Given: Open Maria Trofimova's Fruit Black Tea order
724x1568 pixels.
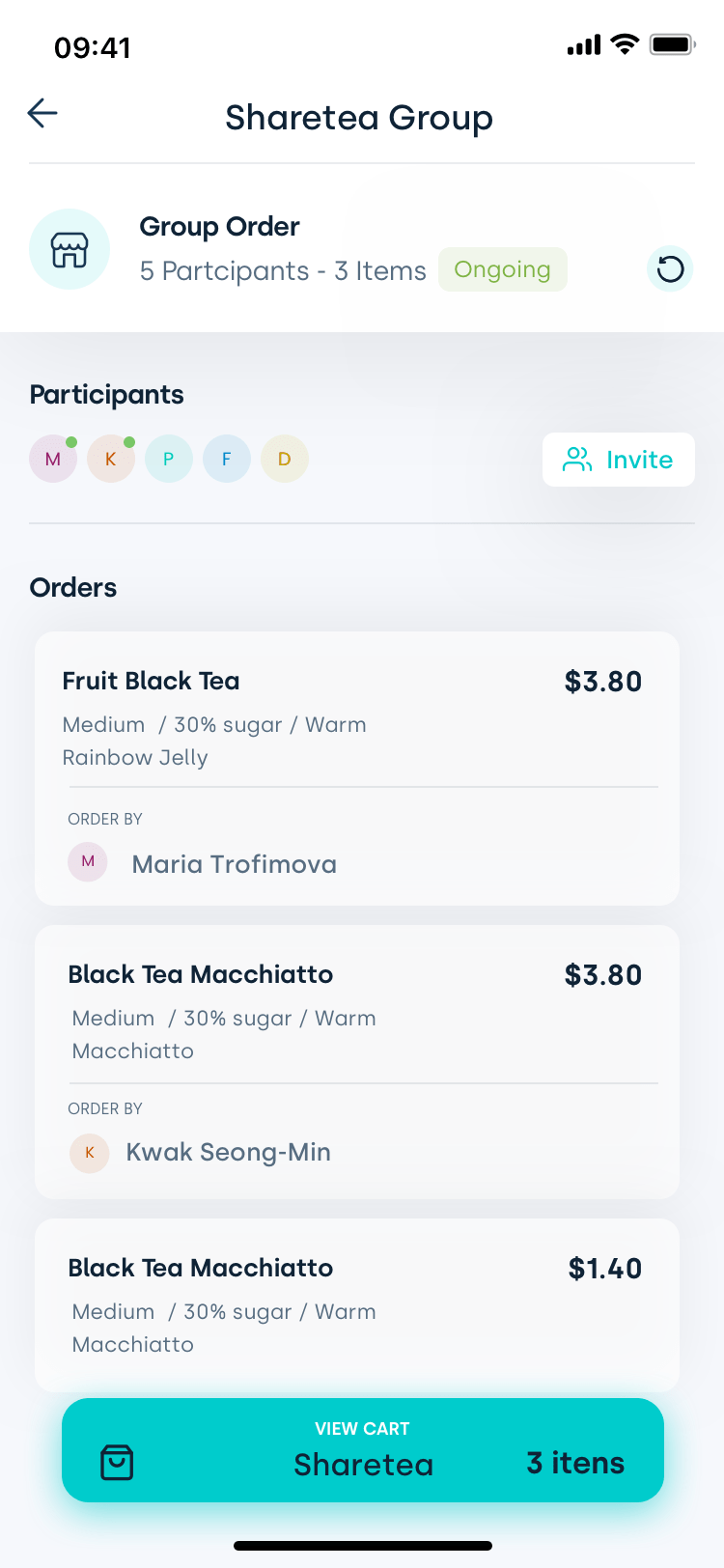Looking at the screenshot, I should coord(357,769).
